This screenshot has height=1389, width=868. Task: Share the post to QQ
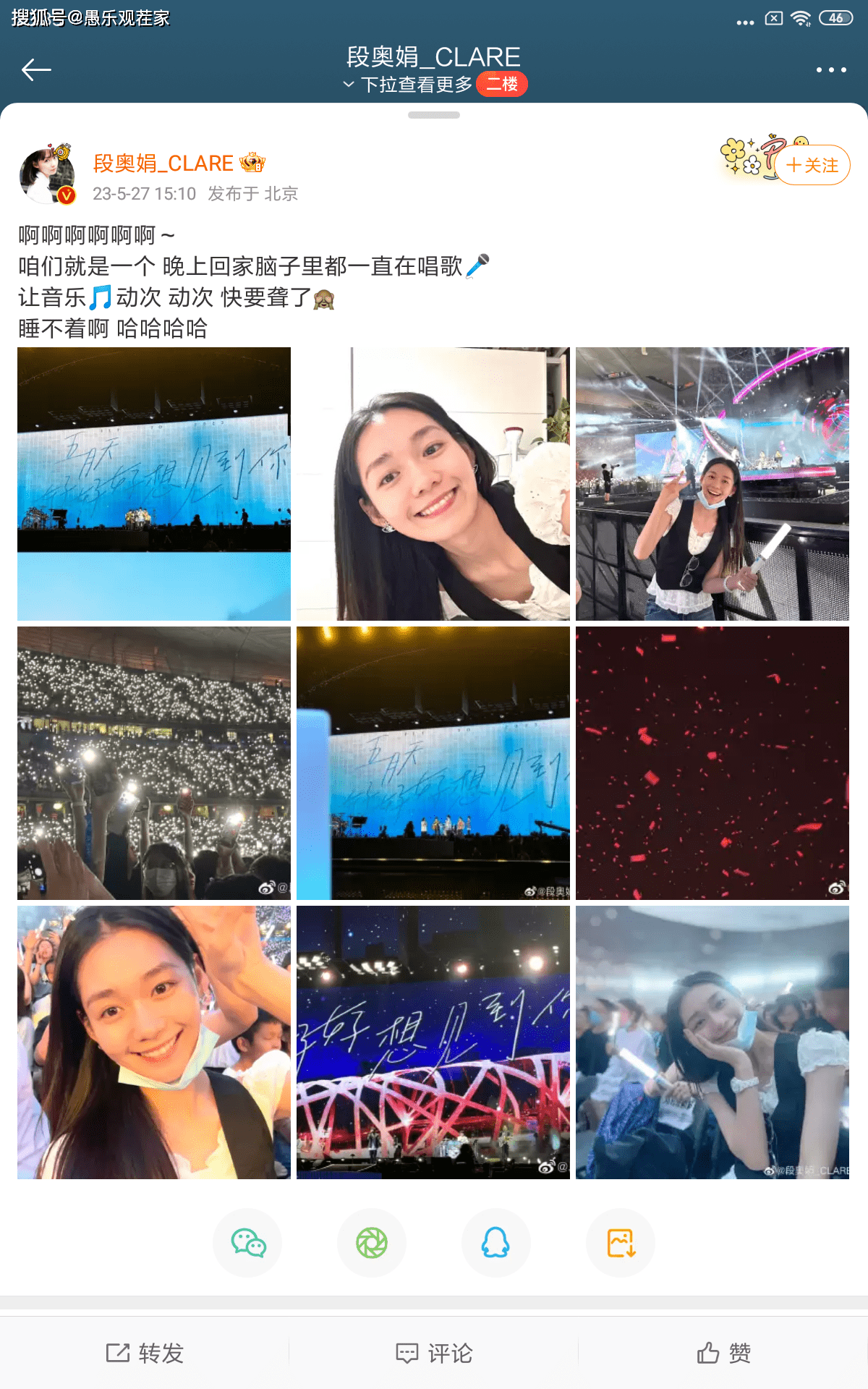click(x=496, y=1243)
